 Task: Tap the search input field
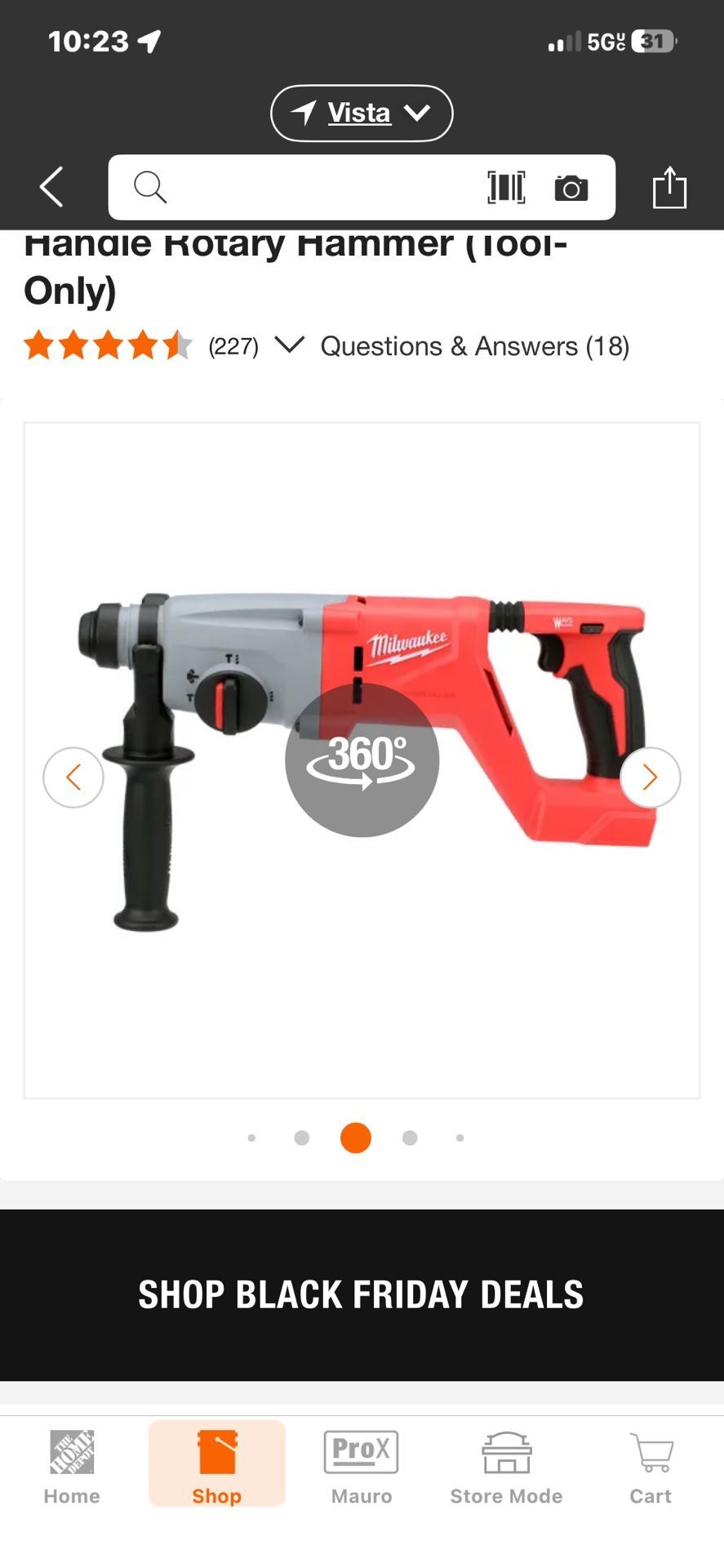point(326,186)
